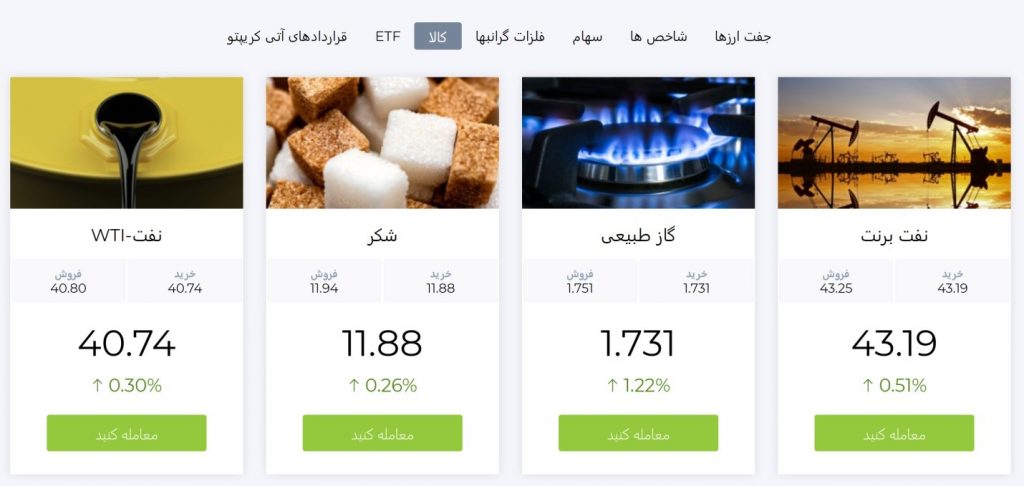Tap معامله کنید under شکر
Image resolution: width=1024 pixels, height=486 pixels.
382,433
